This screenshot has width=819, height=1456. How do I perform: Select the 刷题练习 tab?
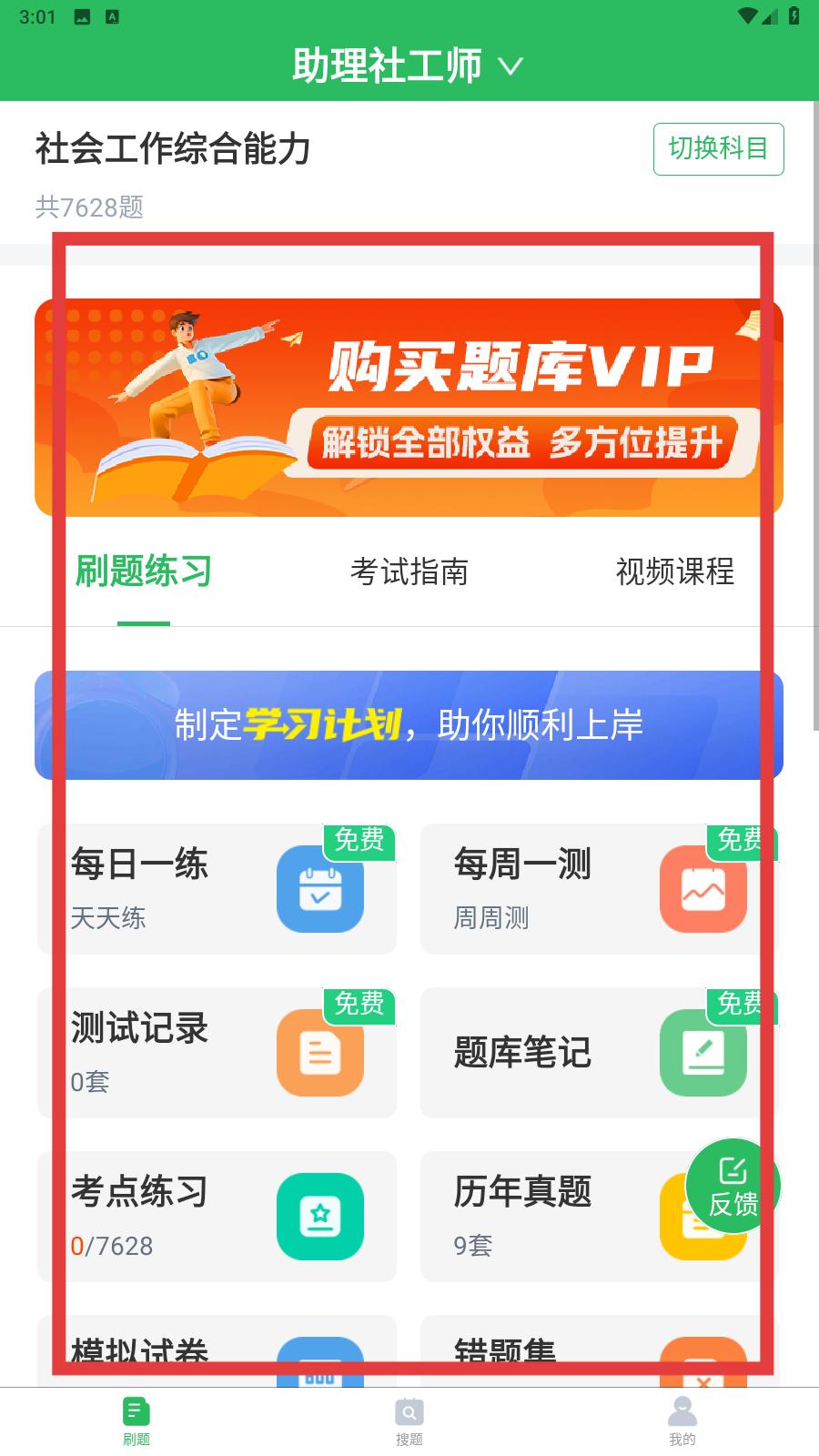pos(143,571)
